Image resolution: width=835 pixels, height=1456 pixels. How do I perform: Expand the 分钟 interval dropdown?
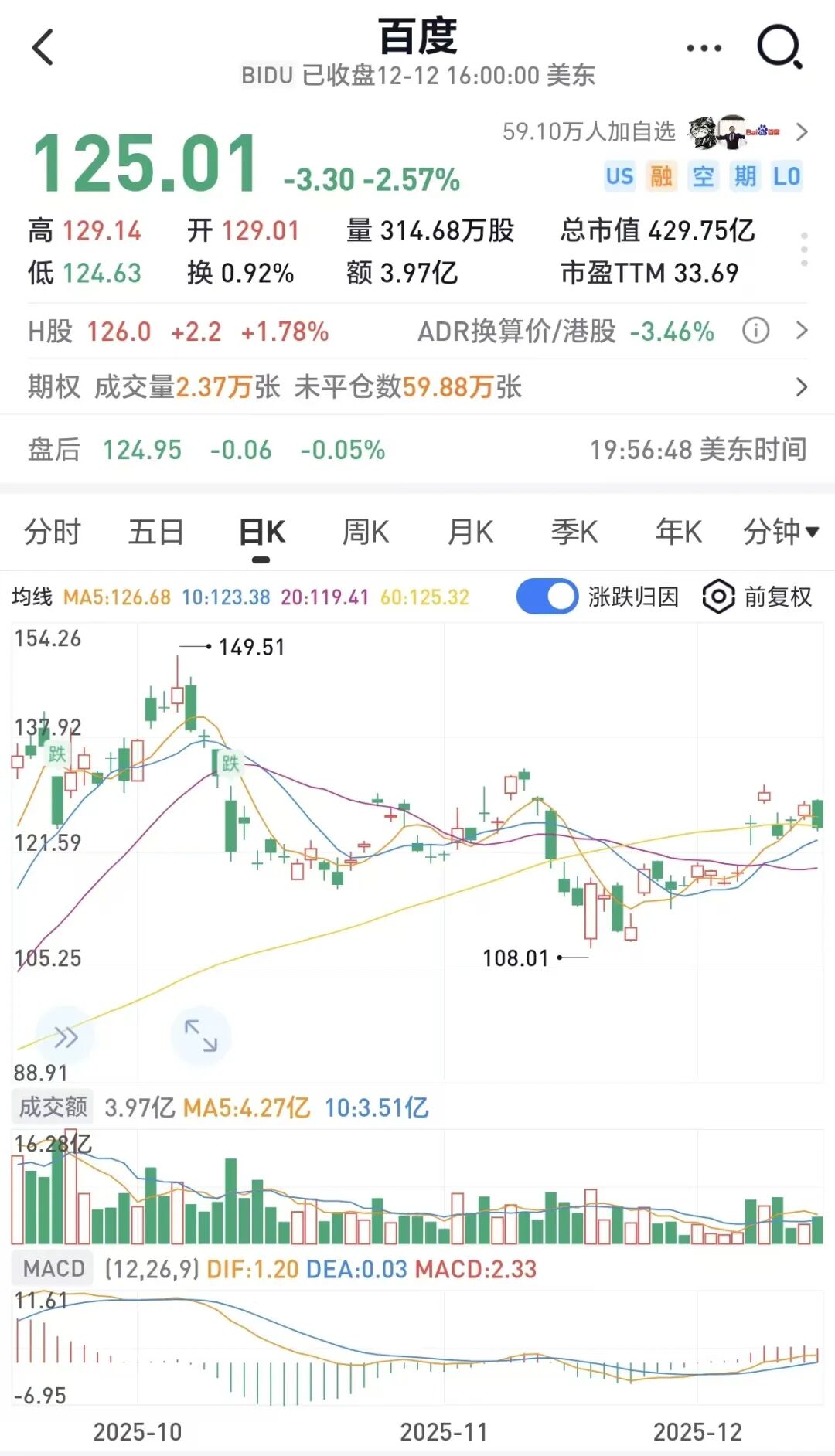780,532
